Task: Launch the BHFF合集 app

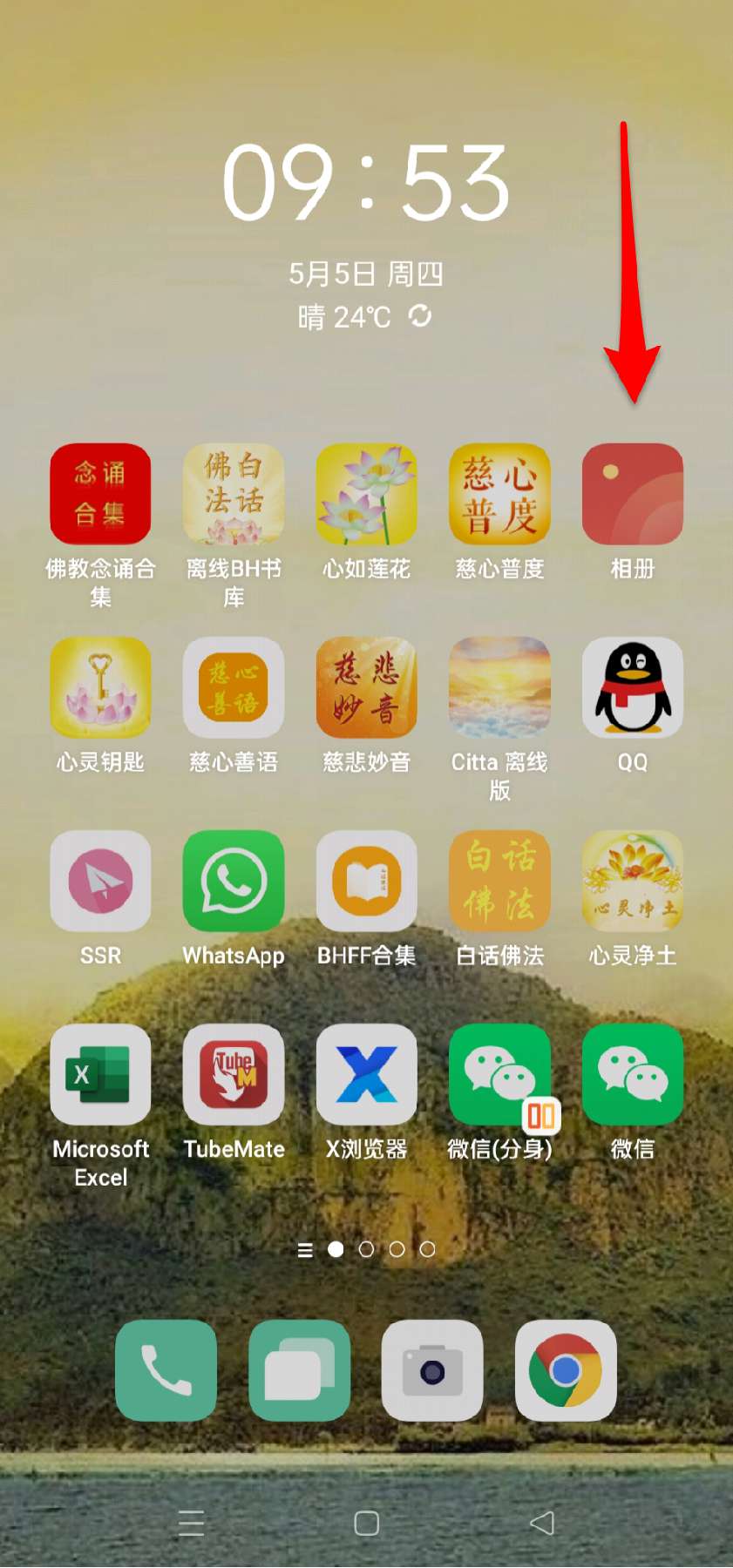Action: click(x=366, y=882)
